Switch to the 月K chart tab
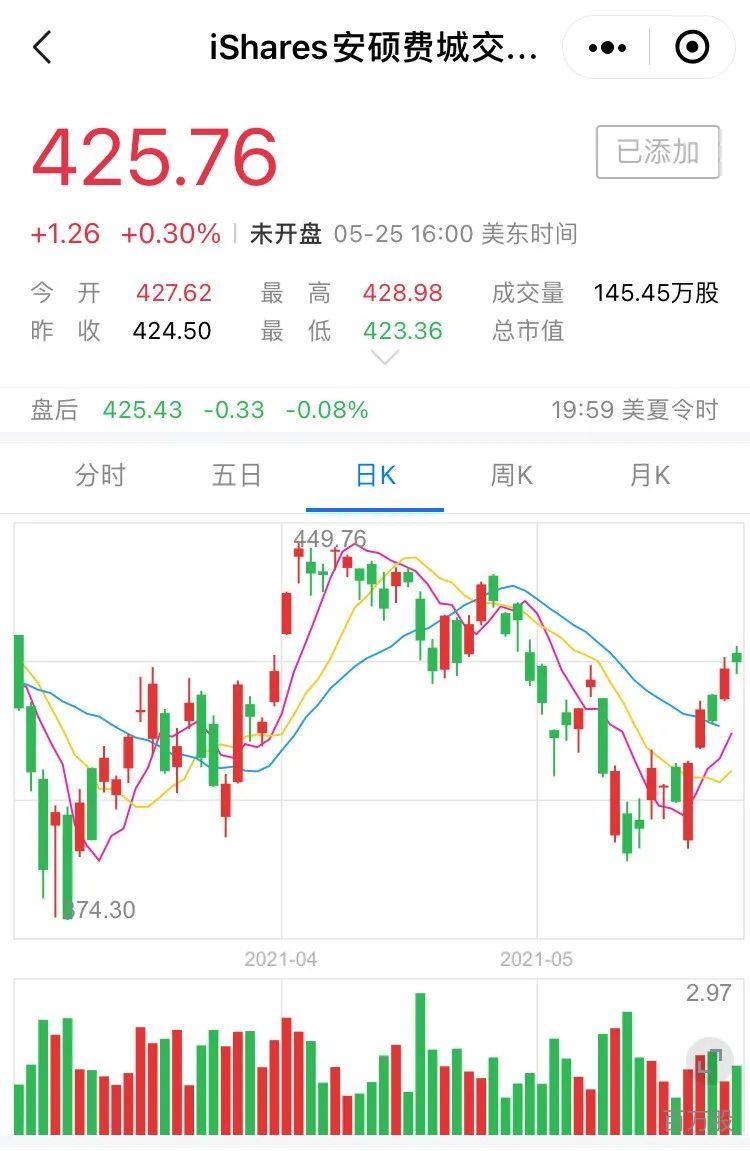Image resolution: width=750 pixels, height=1151 pixels. (649, 475)
